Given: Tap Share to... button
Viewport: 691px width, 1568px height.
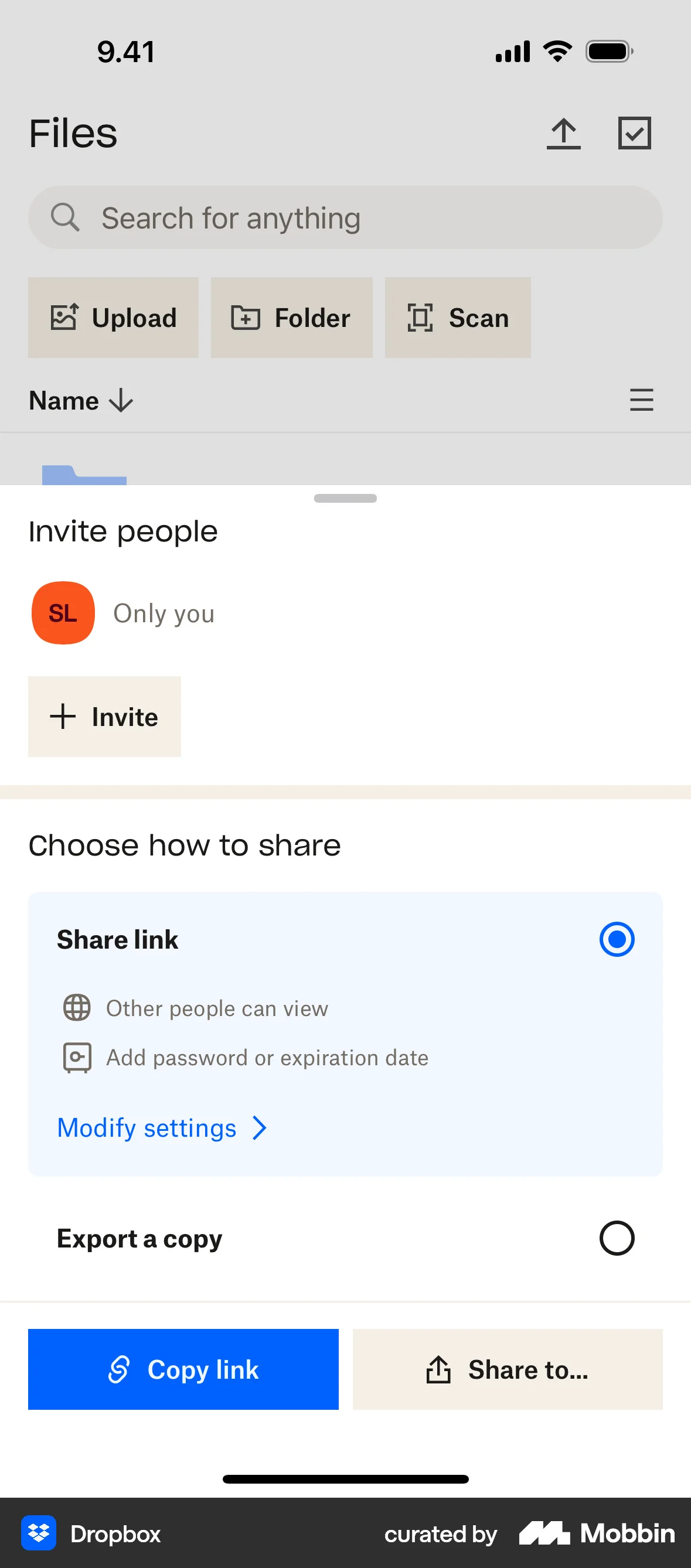Looking at the screenshot, I should [507, 1369].
